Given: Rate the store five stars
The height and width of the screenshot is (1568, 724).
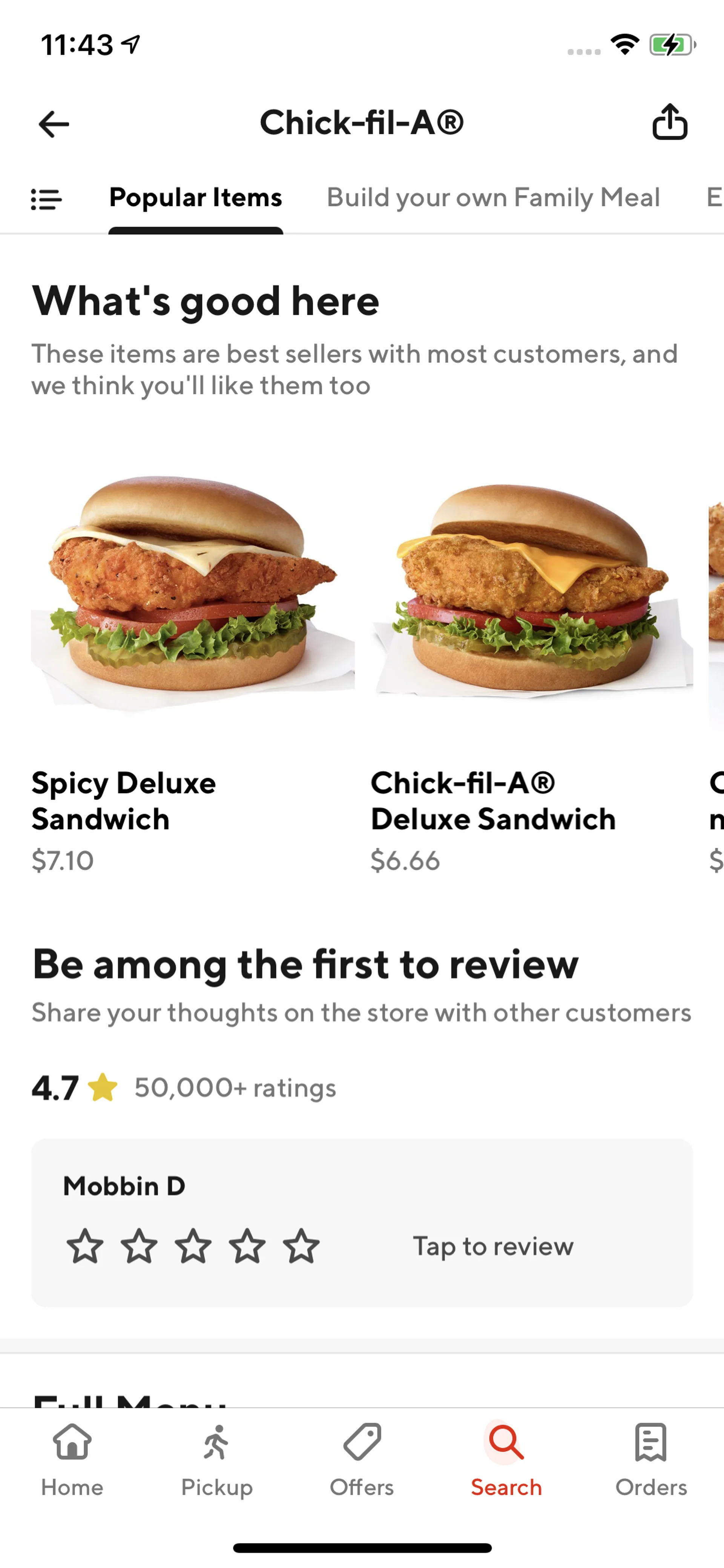Looking at the screenshot, I should point(301,1246).
